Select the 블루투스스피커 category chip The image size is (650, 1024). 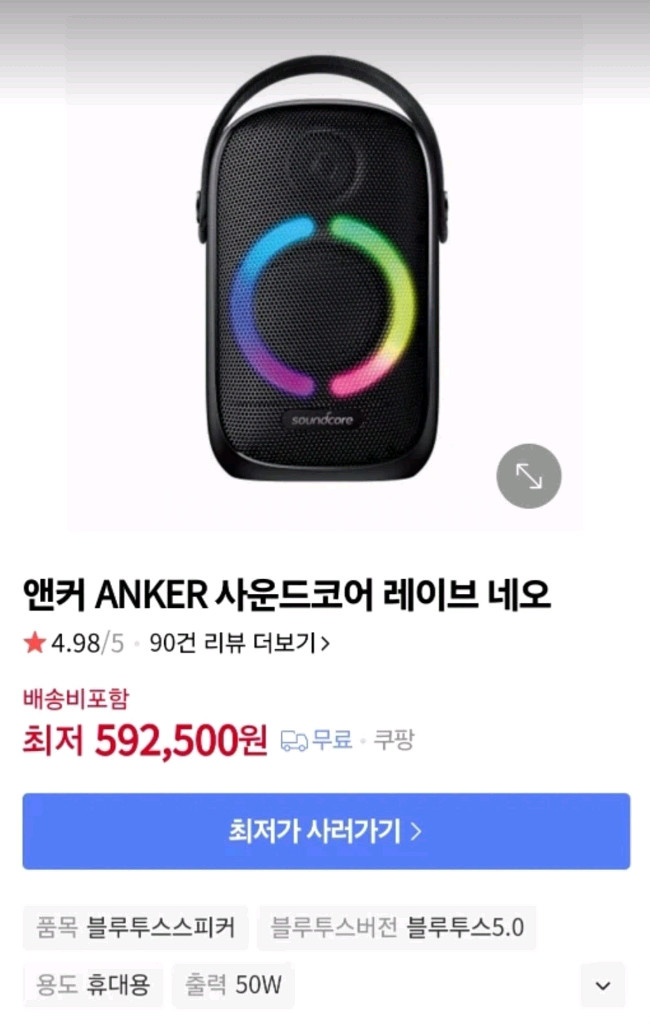(135, 927)
